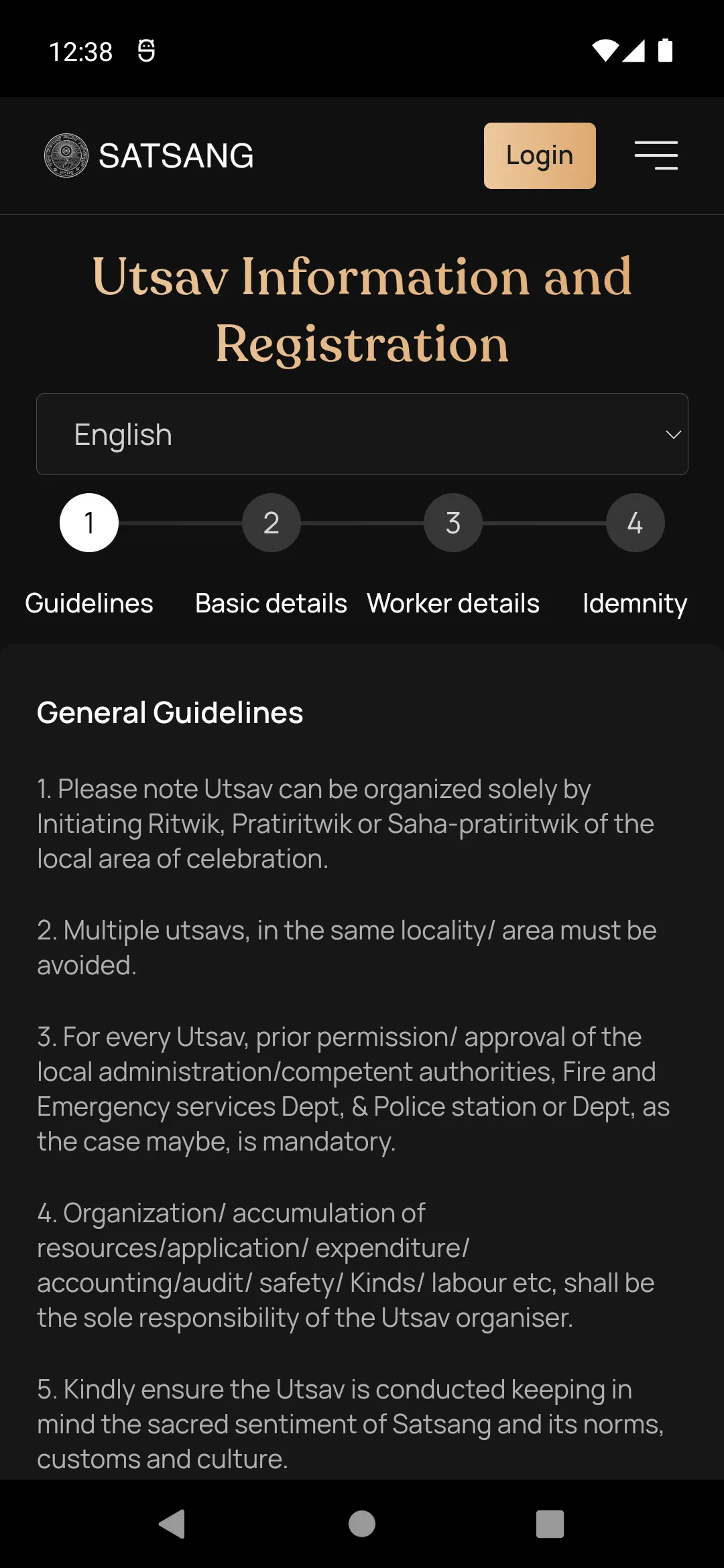
Task: Select step 1 Guidelines circle
Action: coord(88,523)
